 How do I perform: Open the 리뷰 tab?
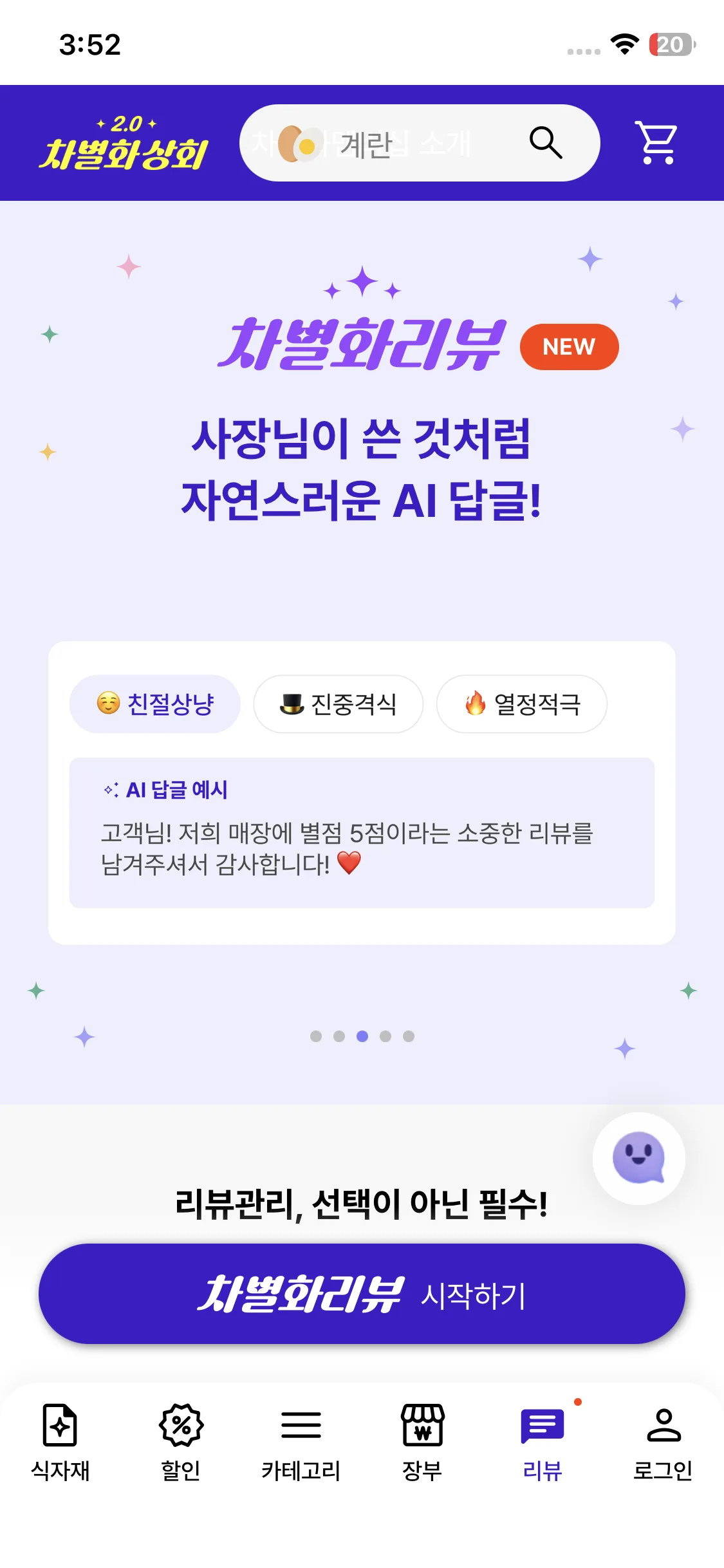click(x=543, y=1442)
